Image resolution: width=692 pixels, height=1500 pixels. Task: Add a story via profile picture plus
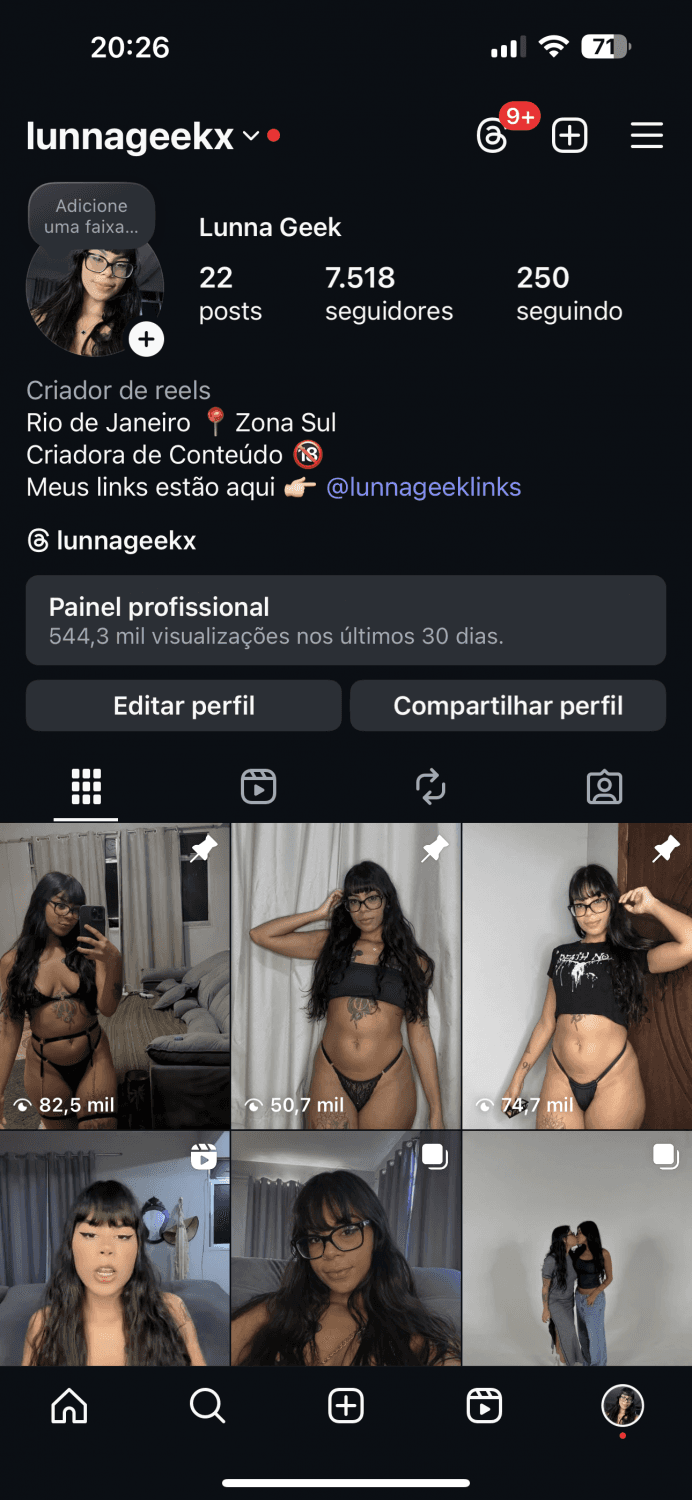point(146,340)
